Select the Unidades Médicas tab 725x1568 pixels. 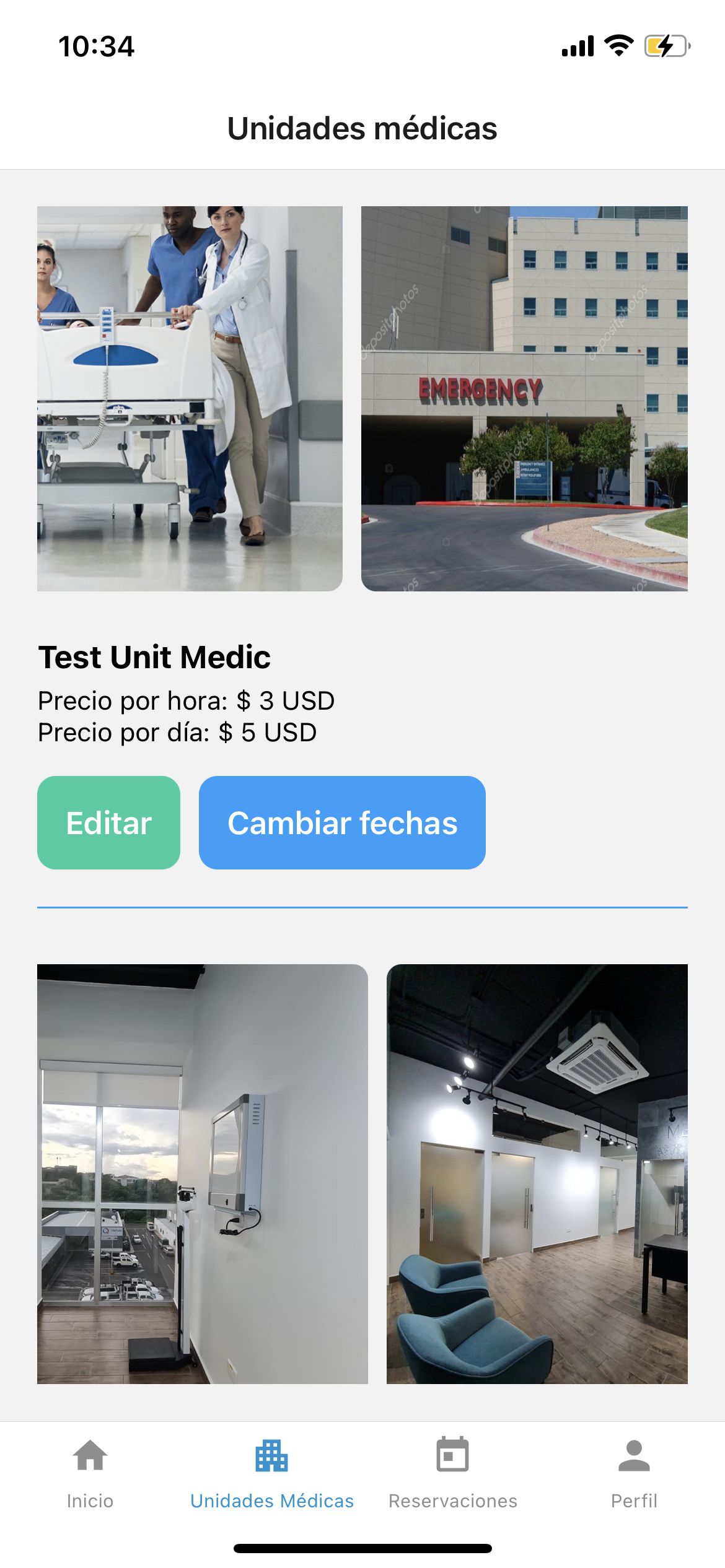pyautogui.click(x=271, y=1473)
